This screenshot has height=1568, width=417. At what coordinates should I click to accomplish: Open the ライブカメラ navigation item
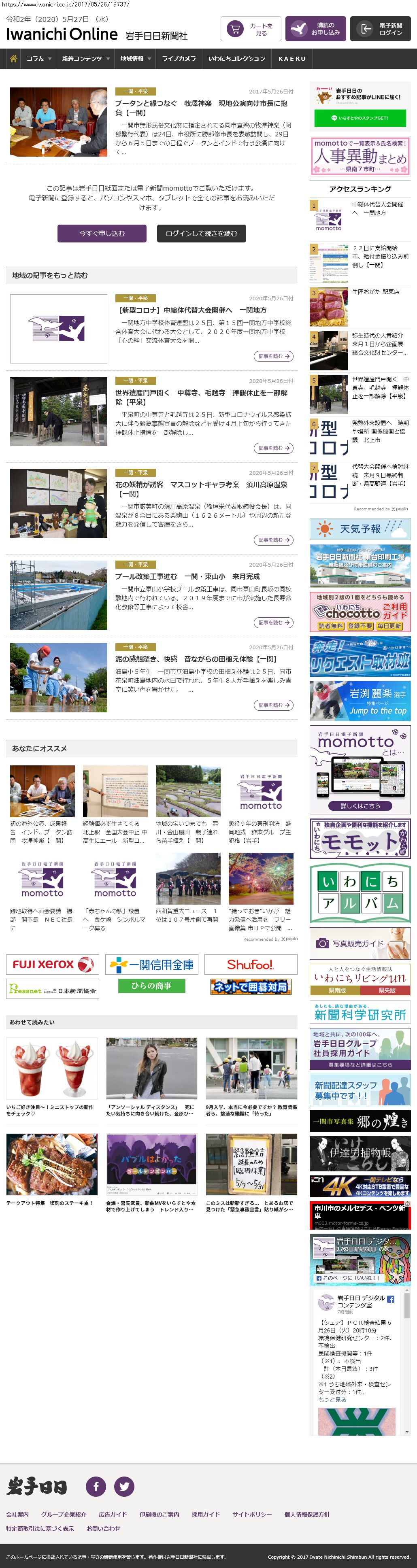(179, 58)
